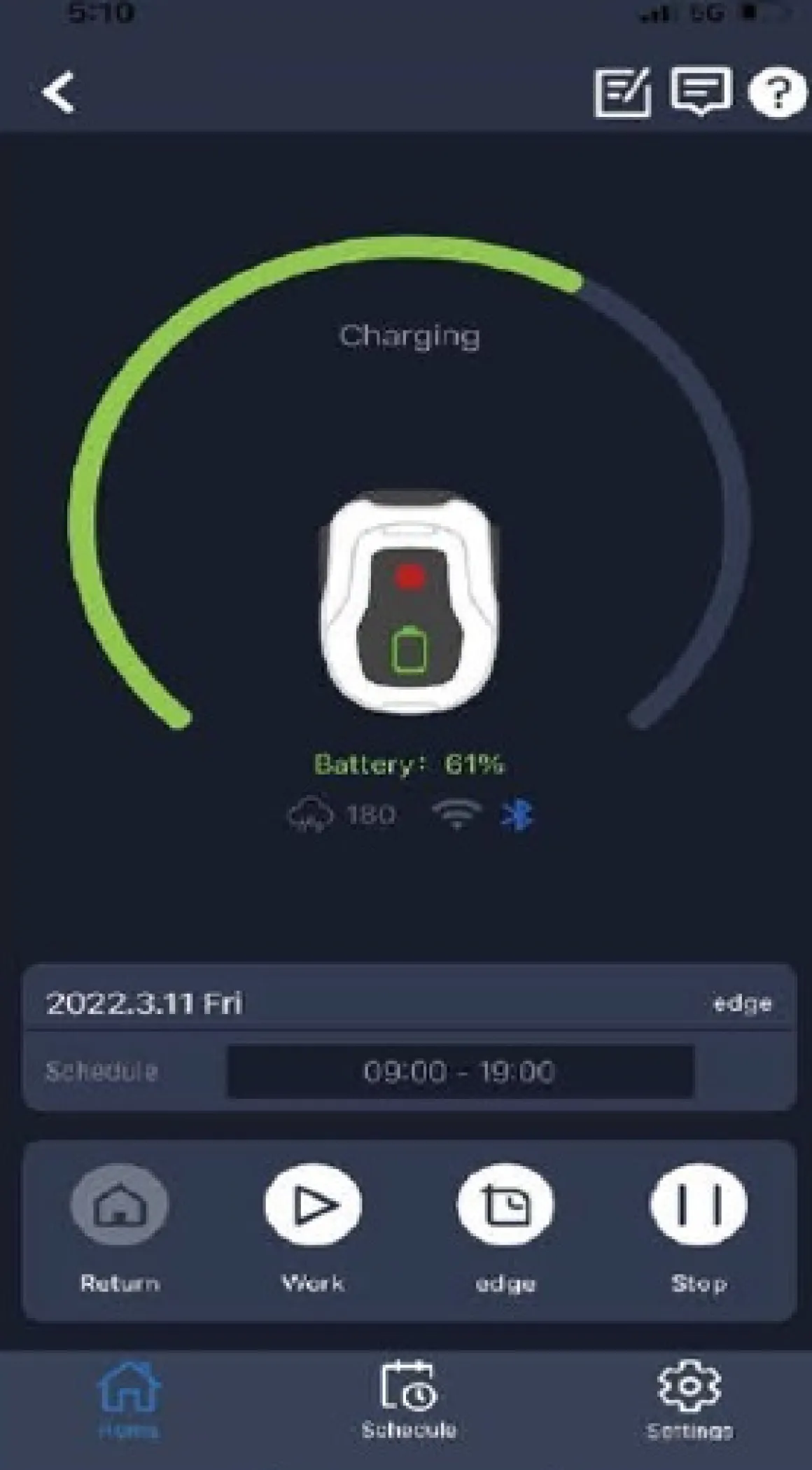Stop the mower

click(x=699, y=1229)
